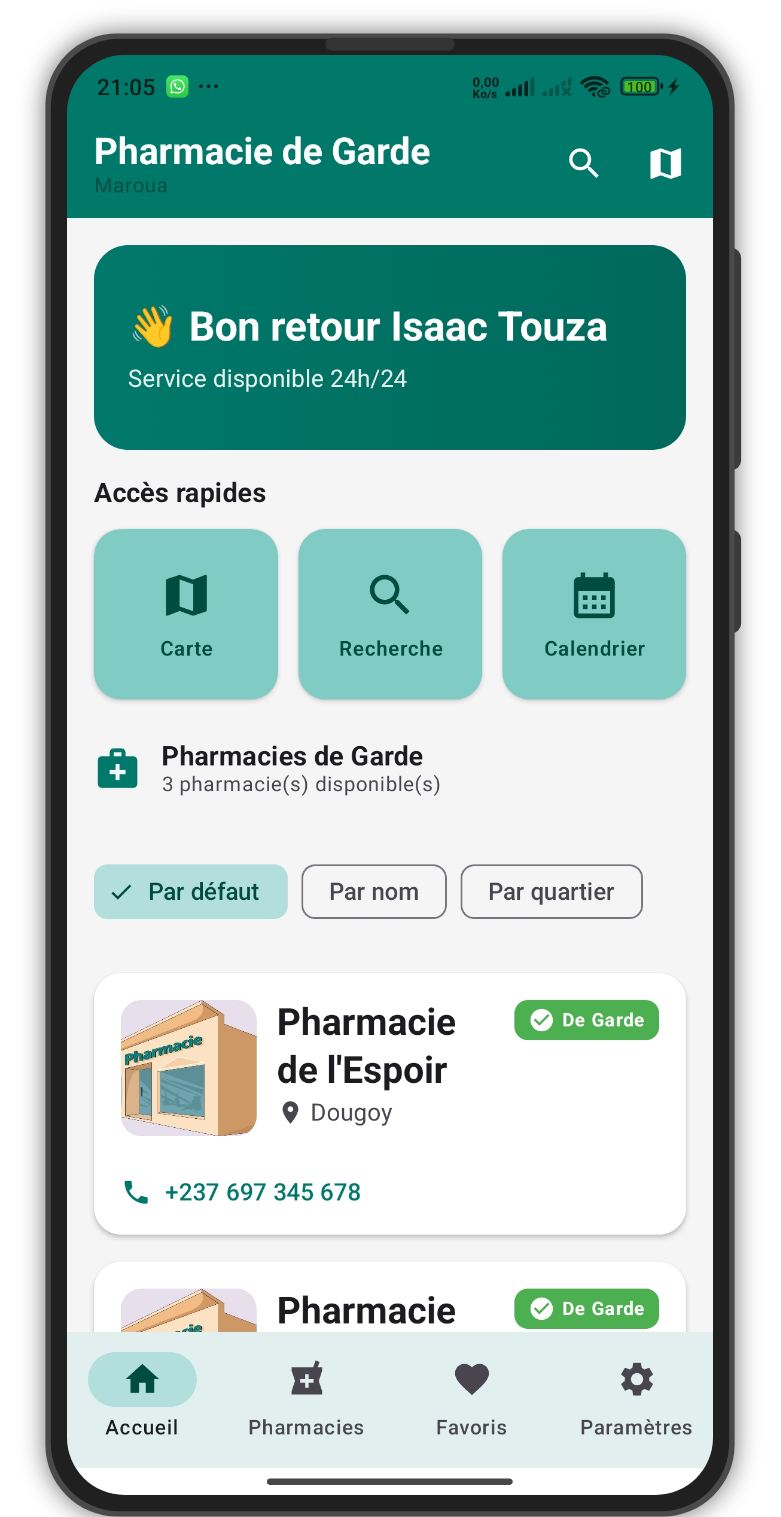Call +237 697 345 678 by tapping the number
This screenshot has width=781, height=1517.
pos(263,1192)
